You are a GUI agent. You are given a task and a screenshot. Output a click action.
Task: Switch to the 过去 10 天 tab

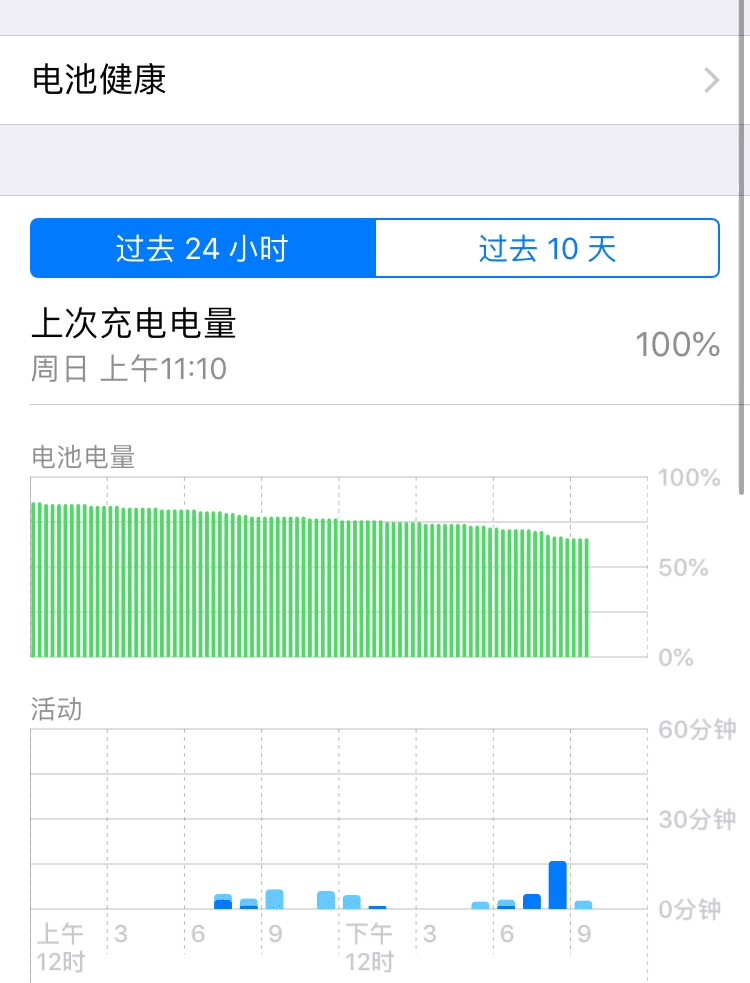coord(546,248)
